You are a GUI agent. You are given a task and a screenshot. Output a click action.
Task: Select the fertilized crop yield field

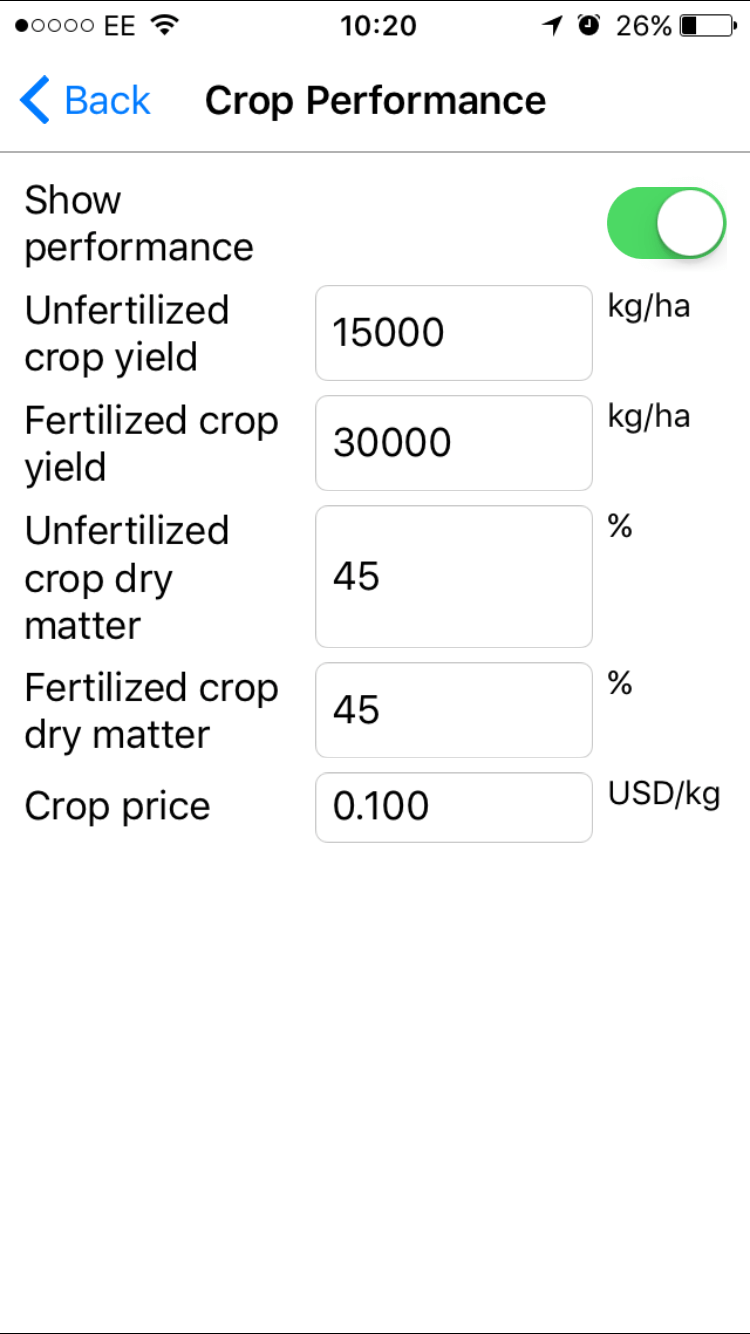point(453,443)
